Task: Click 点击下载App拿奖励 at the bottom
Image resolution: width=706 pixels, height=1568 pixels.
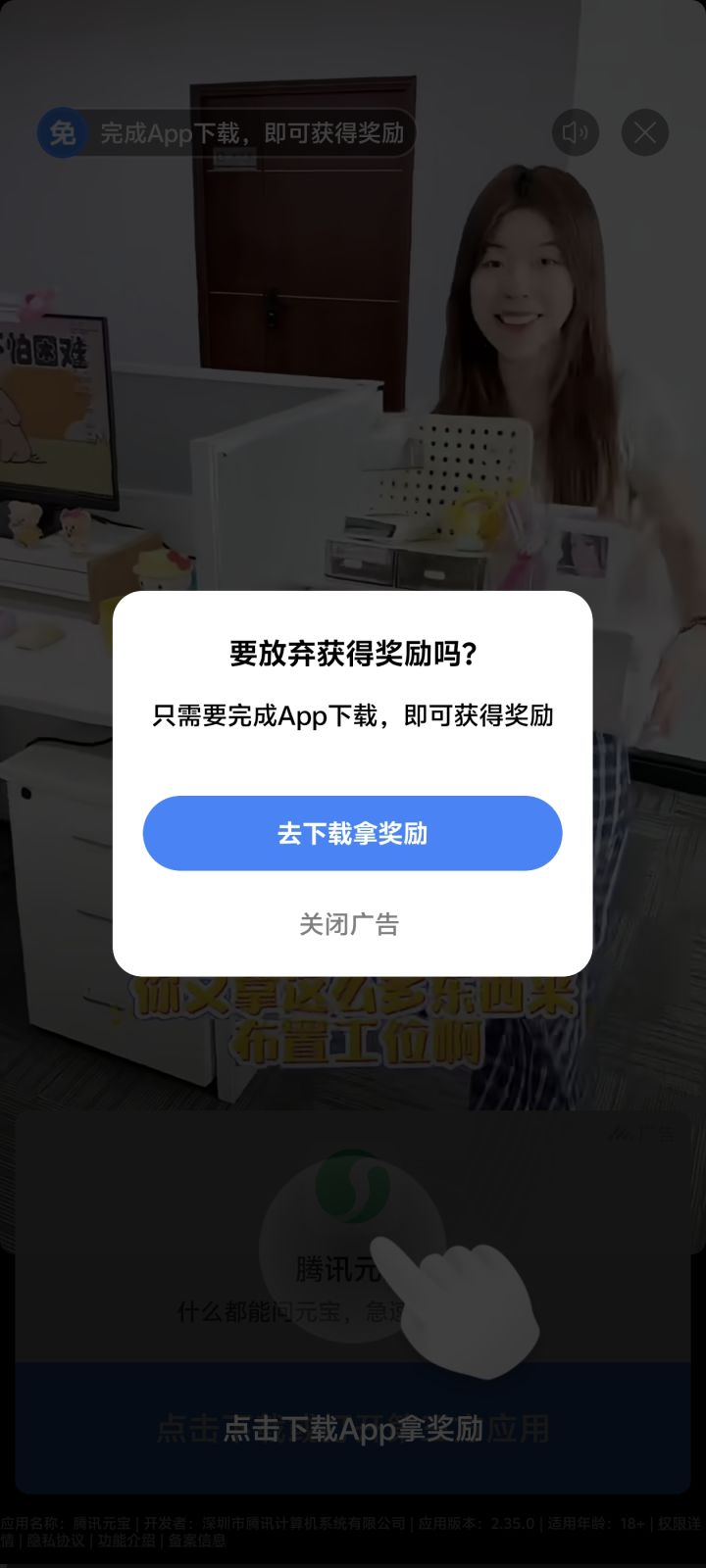Action: point(351,1431)
